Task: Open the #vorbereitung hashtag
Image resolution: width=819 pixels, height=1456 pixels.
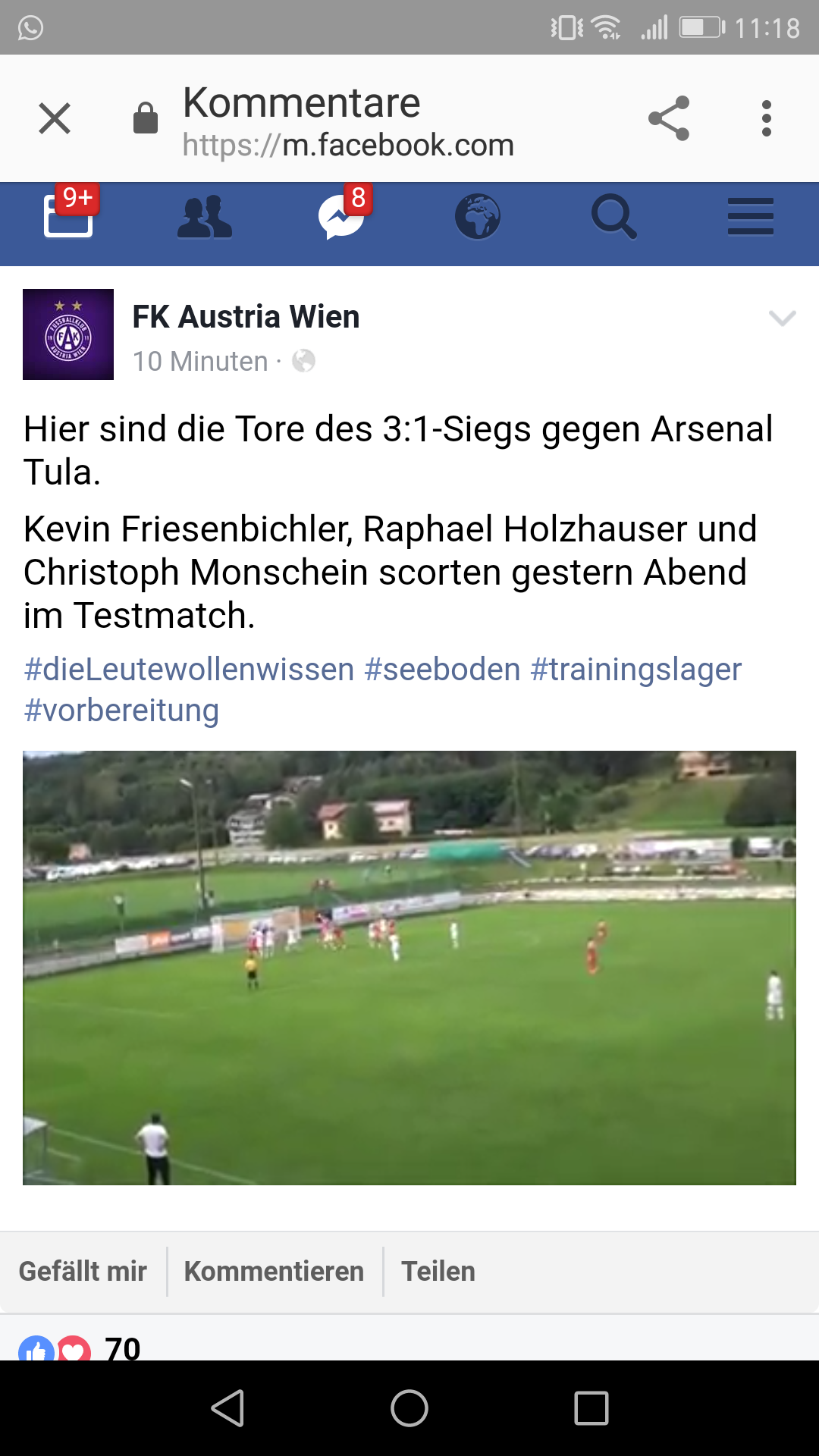Action: [121, 711]
